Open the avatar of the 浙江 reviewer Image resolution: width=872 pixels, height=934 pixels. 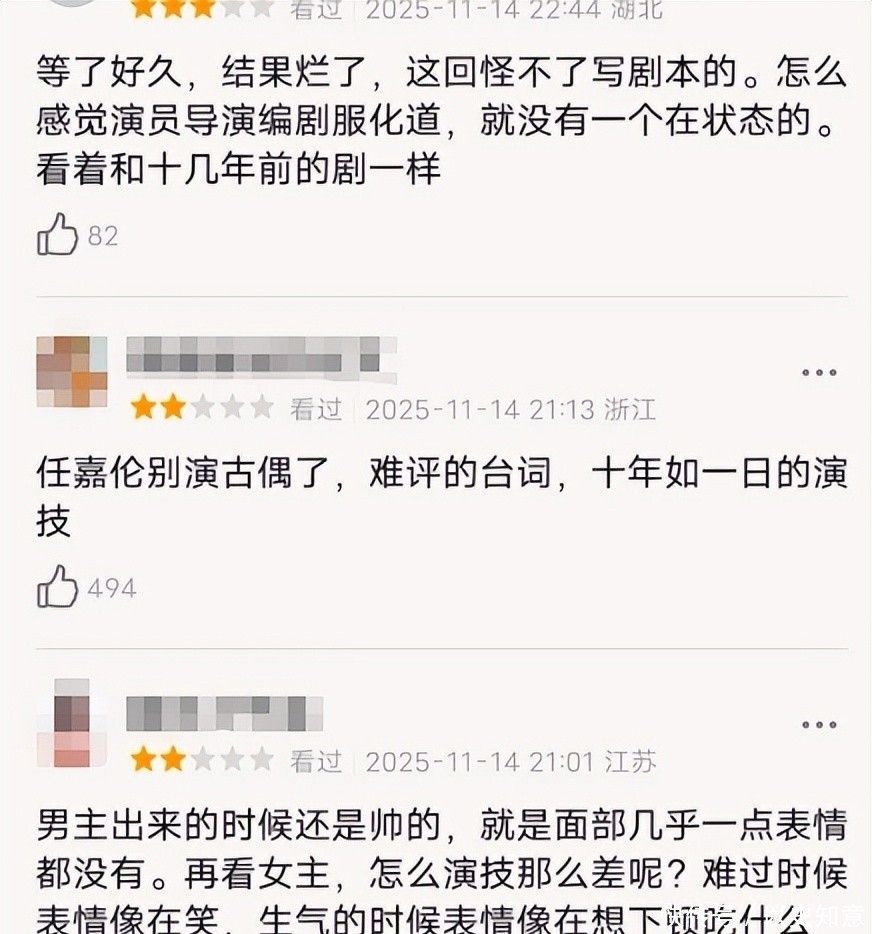coord(72,372)
